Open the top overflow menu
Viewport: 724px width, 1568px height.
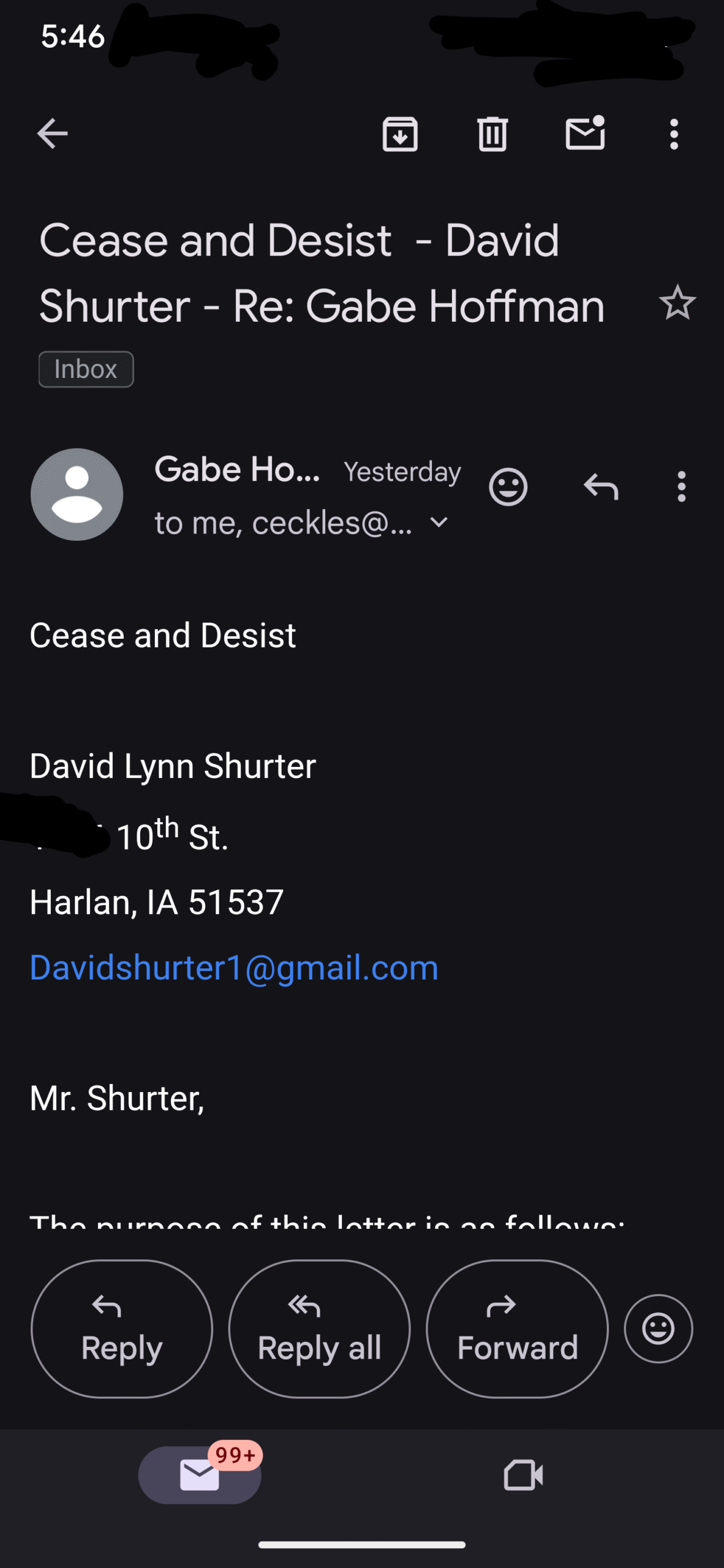(674, 134)
